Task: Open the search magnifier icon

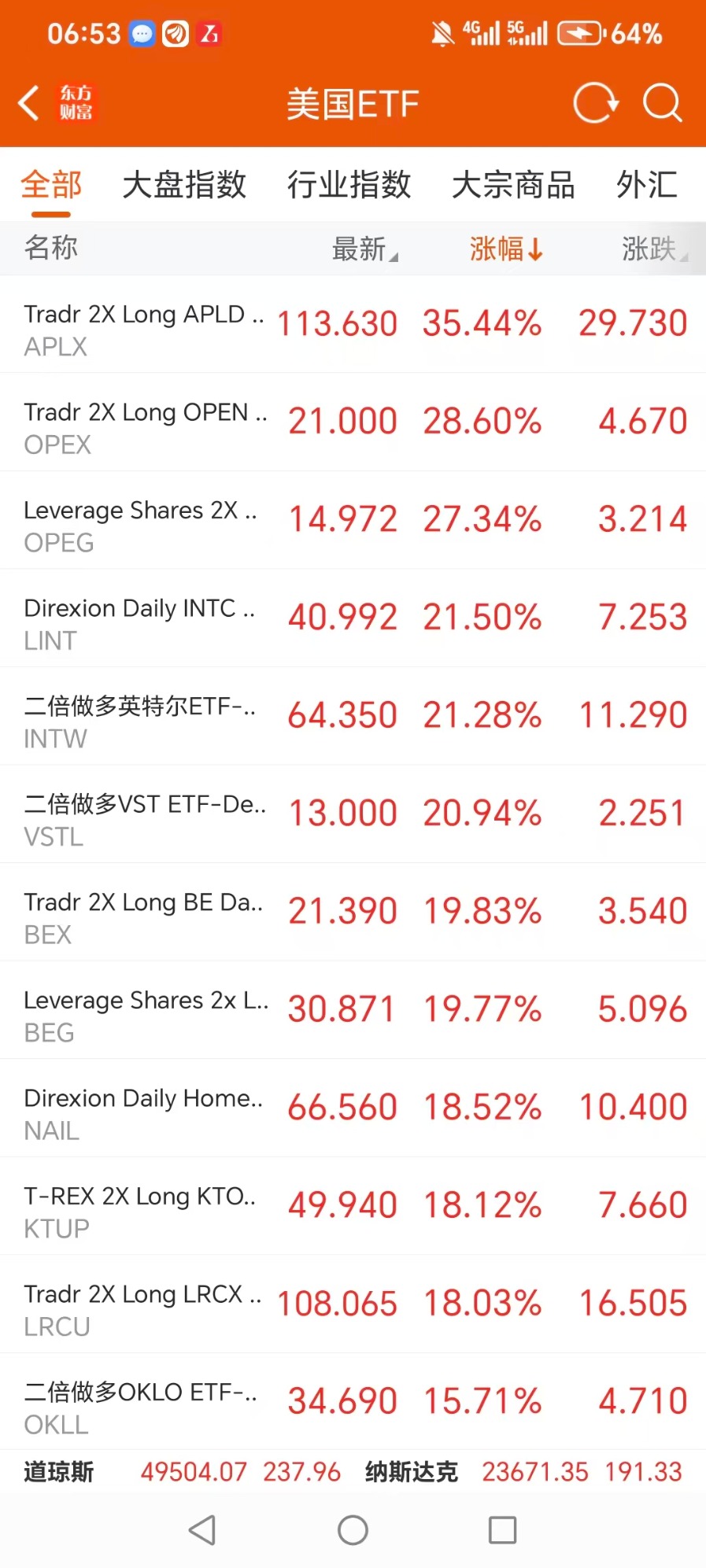Action: (x=662, y=103)
